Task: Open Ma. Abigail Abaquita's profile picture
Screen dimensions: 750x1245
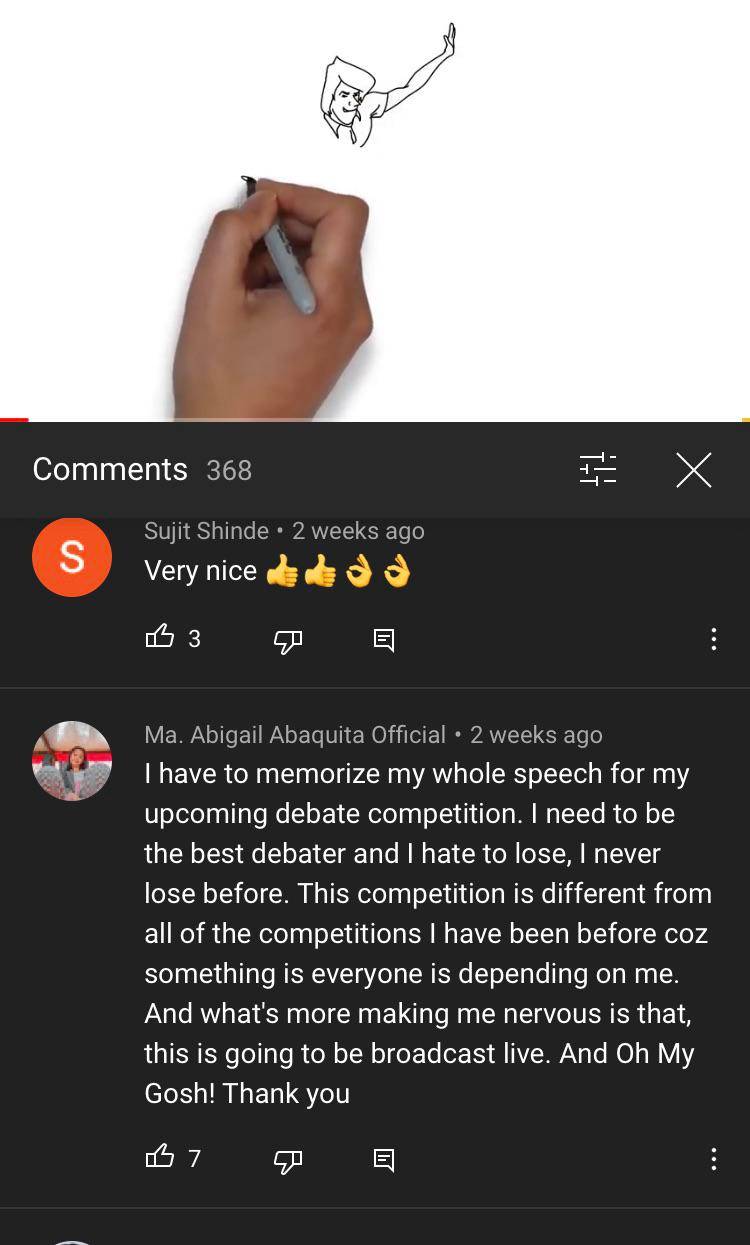Action: point(72,761)
